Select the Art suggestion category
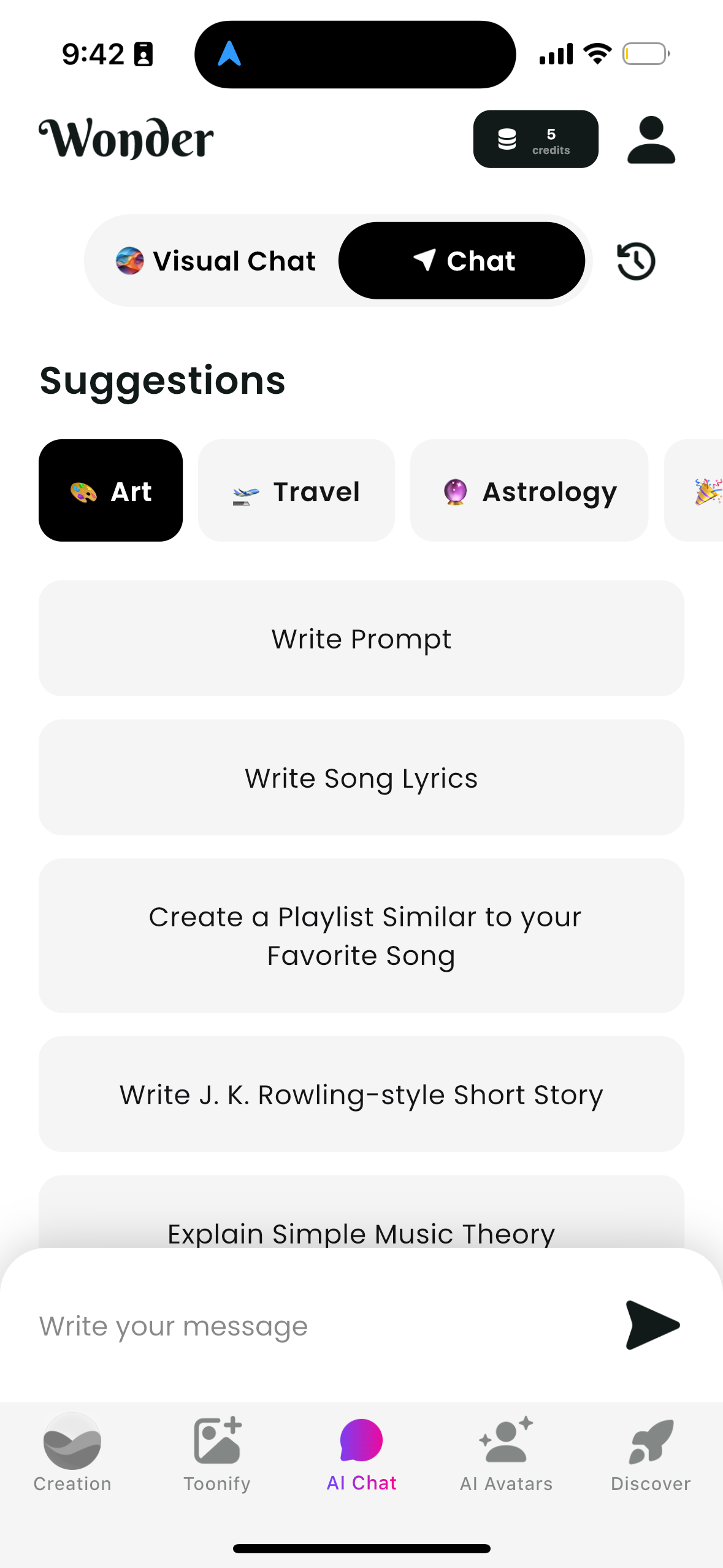This screenshot has width=723, height=1568. tap(110, 490)
